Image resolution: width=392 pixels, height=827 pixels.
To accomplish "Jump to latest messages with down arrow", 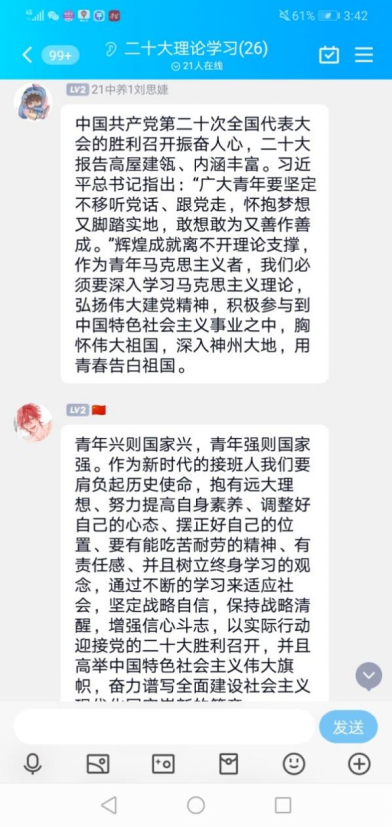I will (368, 676).
